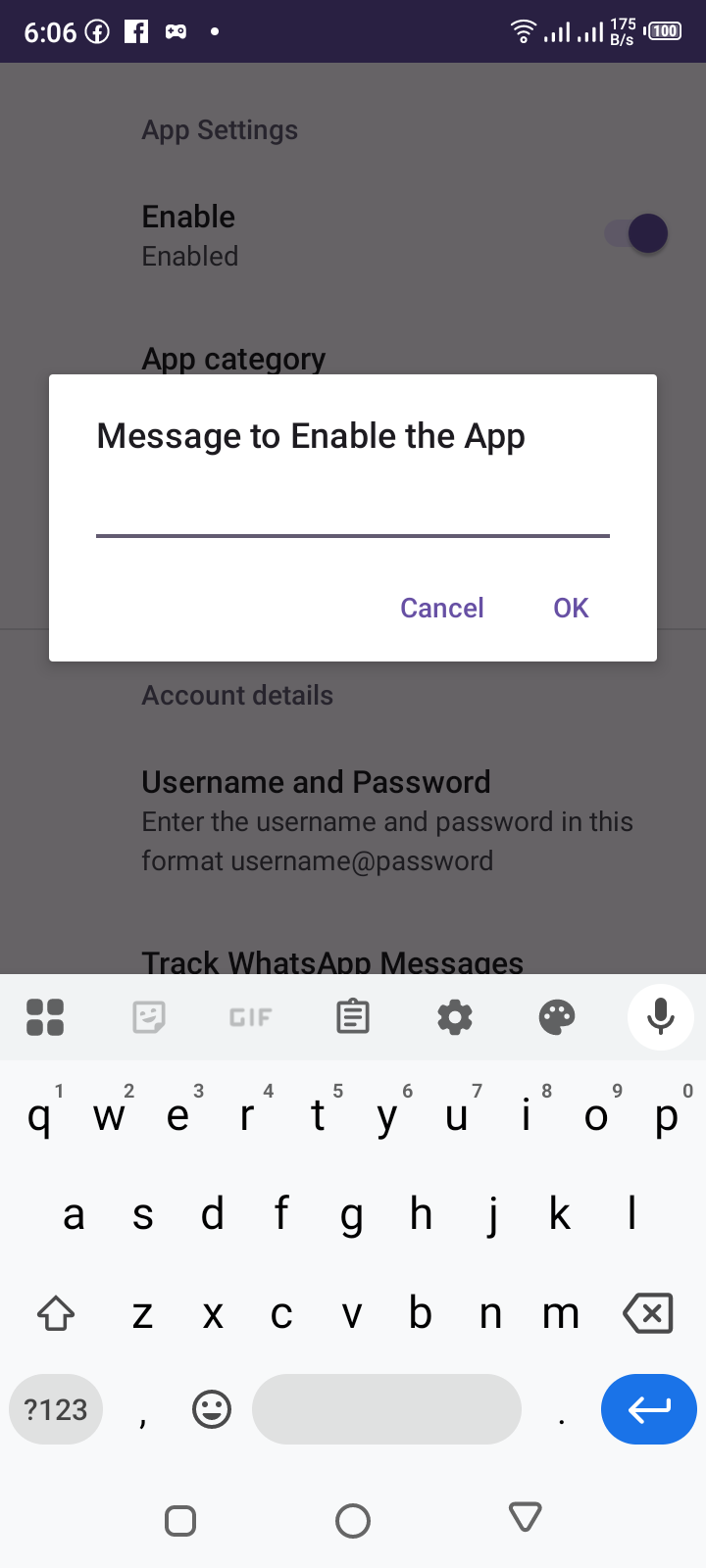Disable the Enable switch for the app
This screenshot has height=1568, width=706.
pos(636,233)
